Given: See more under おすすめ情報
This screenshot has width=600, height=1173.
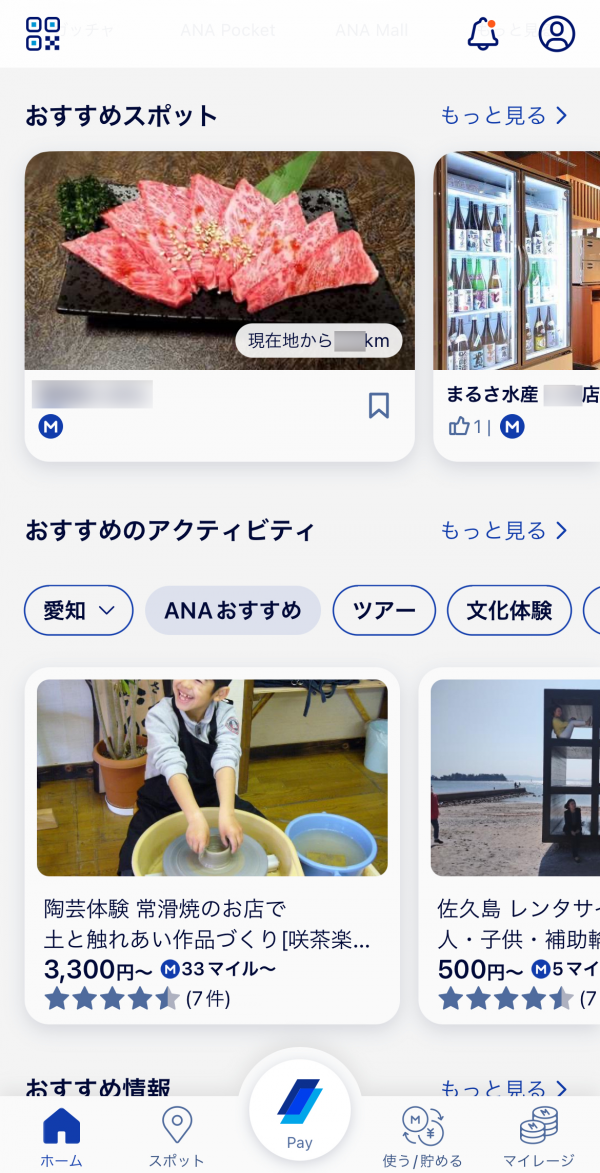Looking at the screenshot, I should tap(504, 1087).
